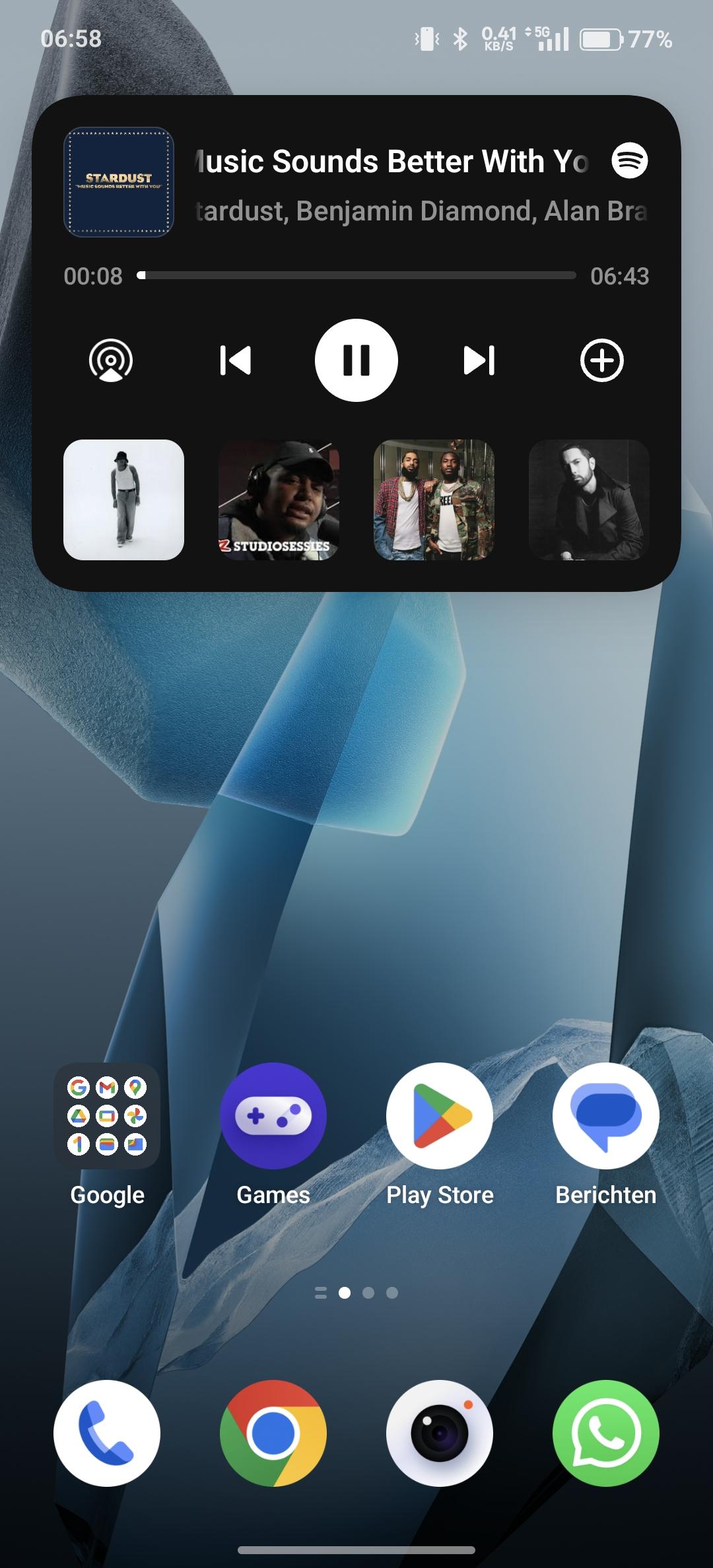Open the Spotify logo in widget
The image size is (713, 1568).
(x=629, y=160)
